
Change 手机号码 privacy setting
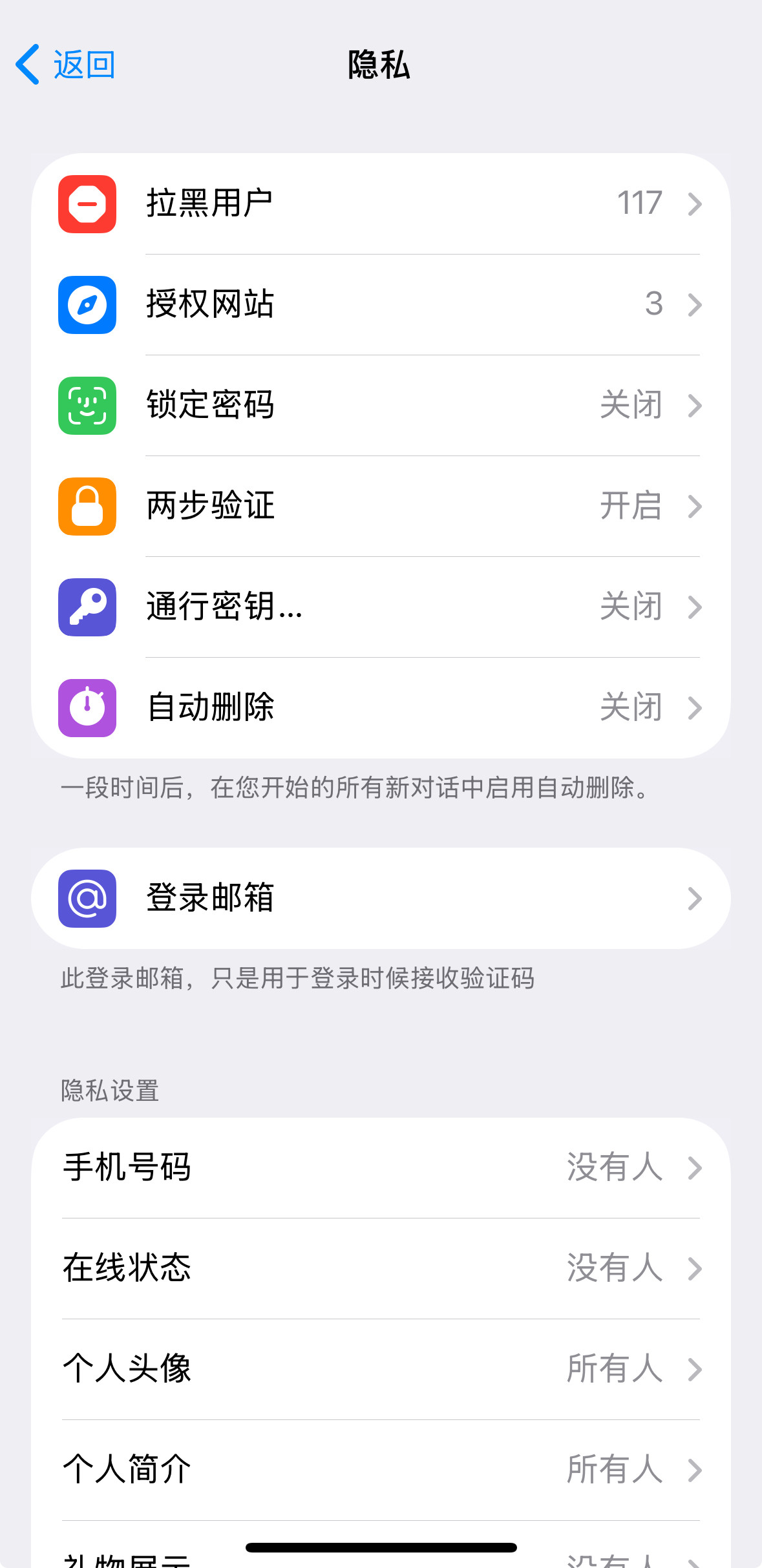click(x=380, y=1167)
